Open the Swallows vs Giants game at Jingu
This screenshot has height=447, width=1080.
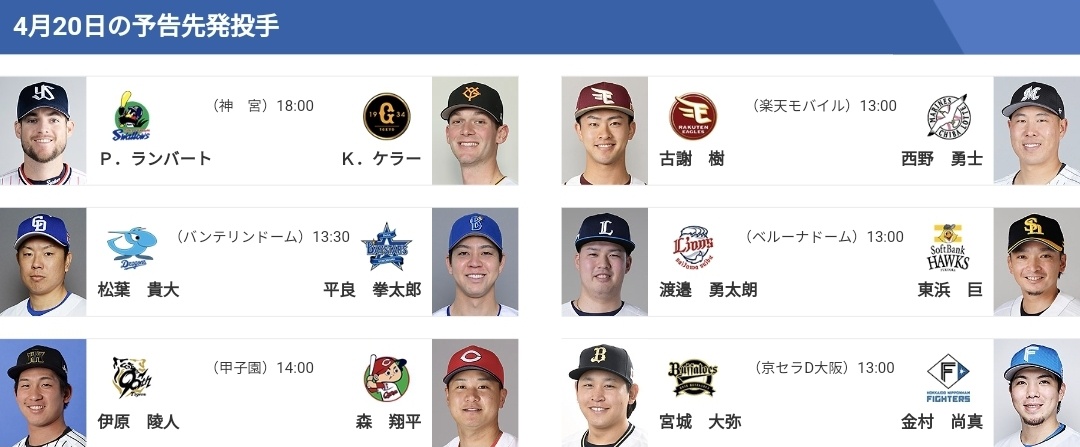260,131
